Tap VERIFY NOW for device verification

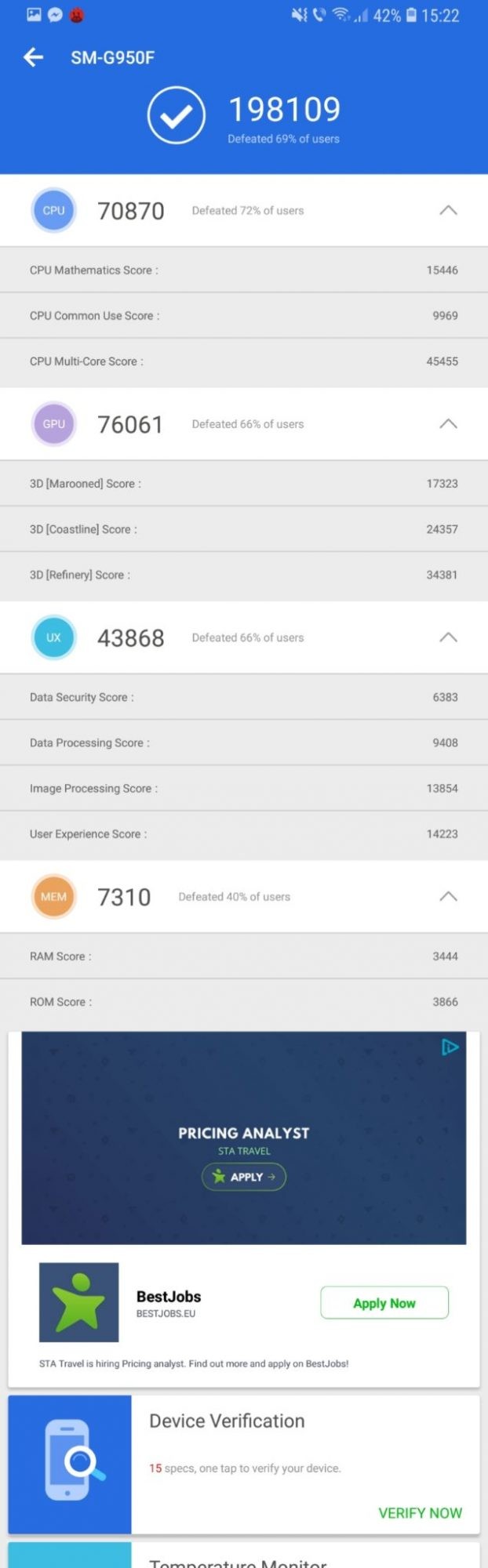(x=420, y=1512)
